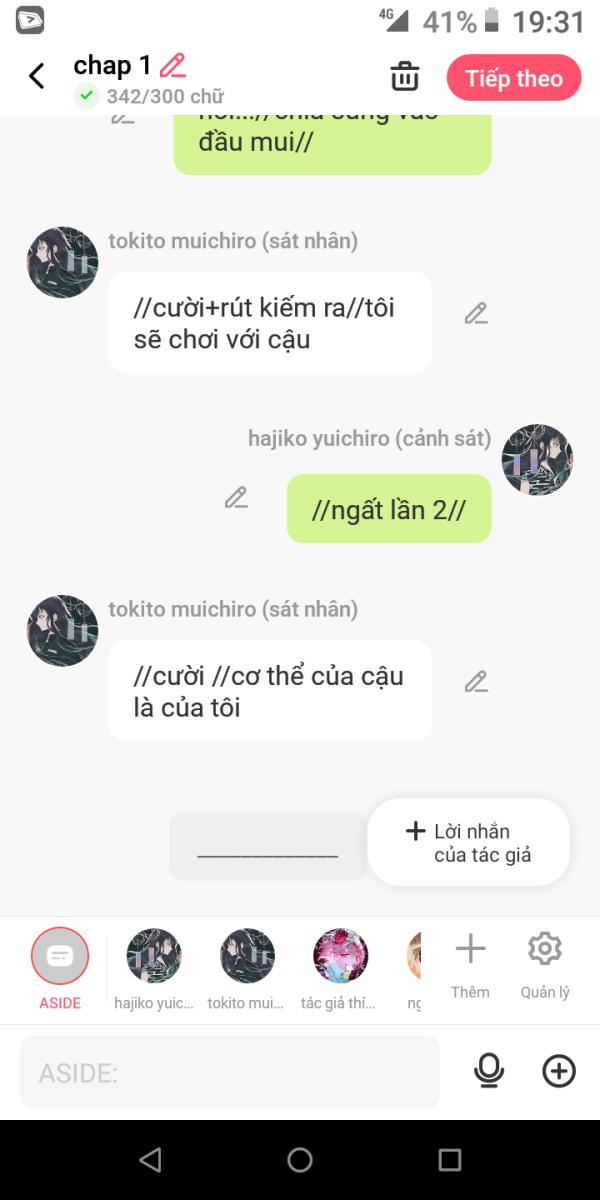
Task: Delete using the trash can icon
Action: [404, 77]
